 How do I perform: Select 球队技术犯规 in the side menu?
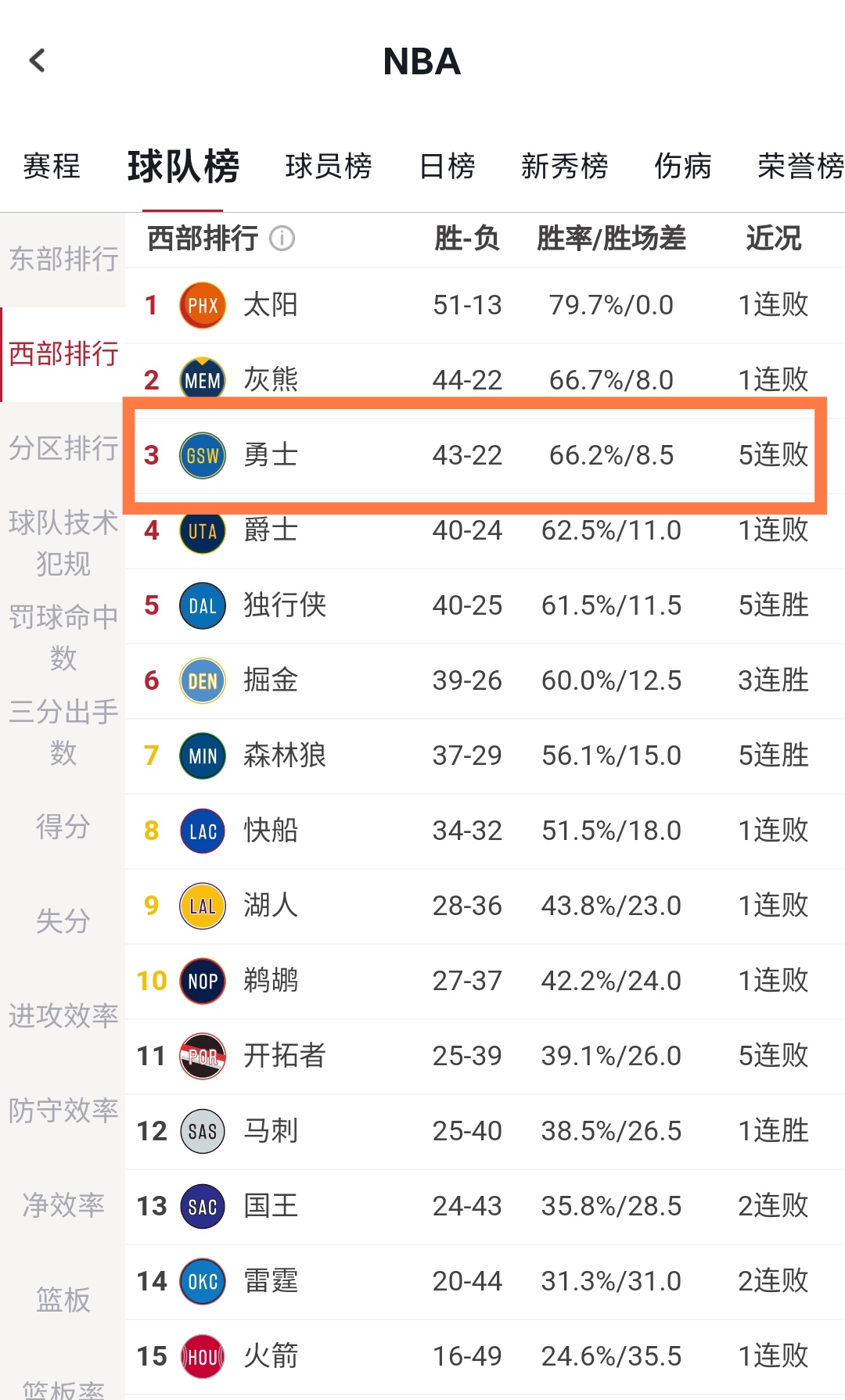[x=63, y=543]
